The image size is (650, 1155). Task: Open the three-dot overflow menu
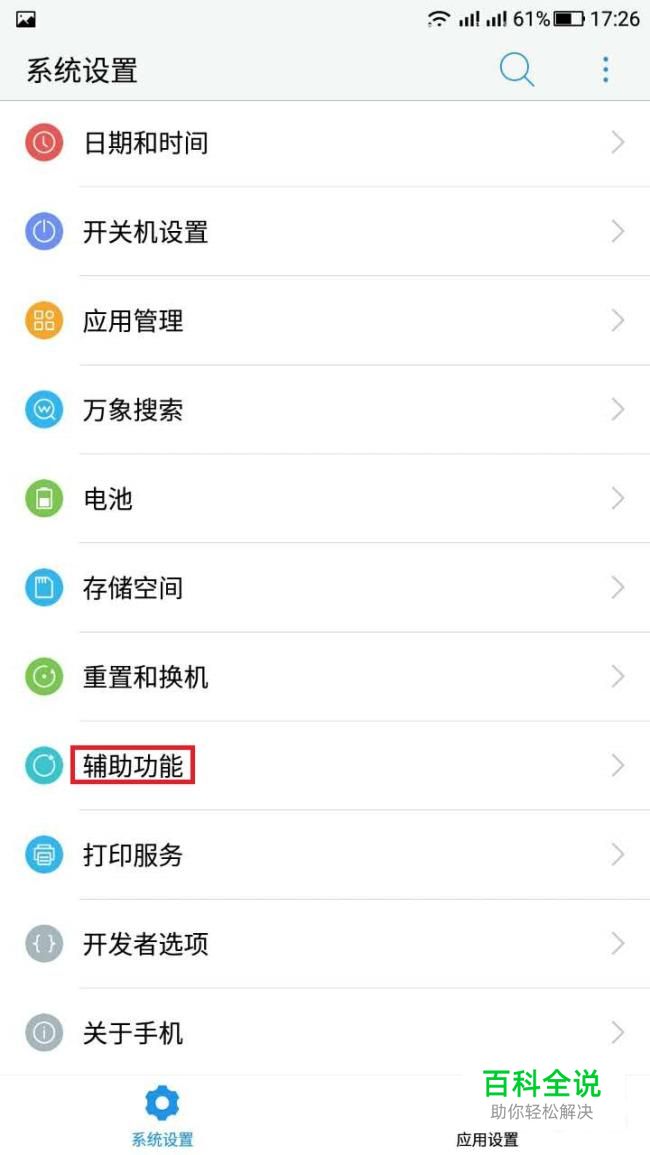[605, 69]
